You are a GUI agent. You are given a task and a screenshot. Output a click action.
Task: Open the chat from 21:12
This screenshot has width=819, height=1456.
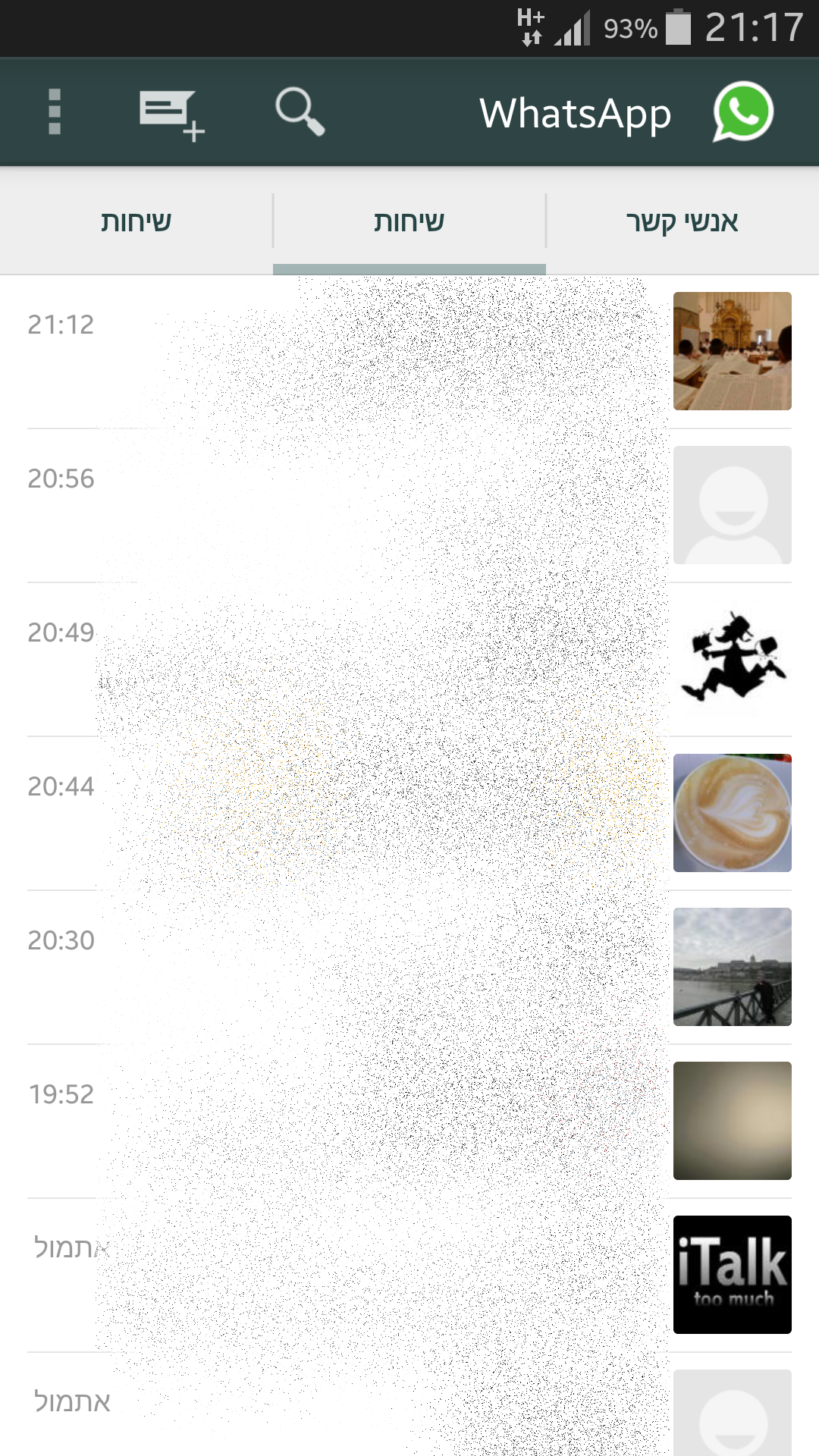pos(341,349)
